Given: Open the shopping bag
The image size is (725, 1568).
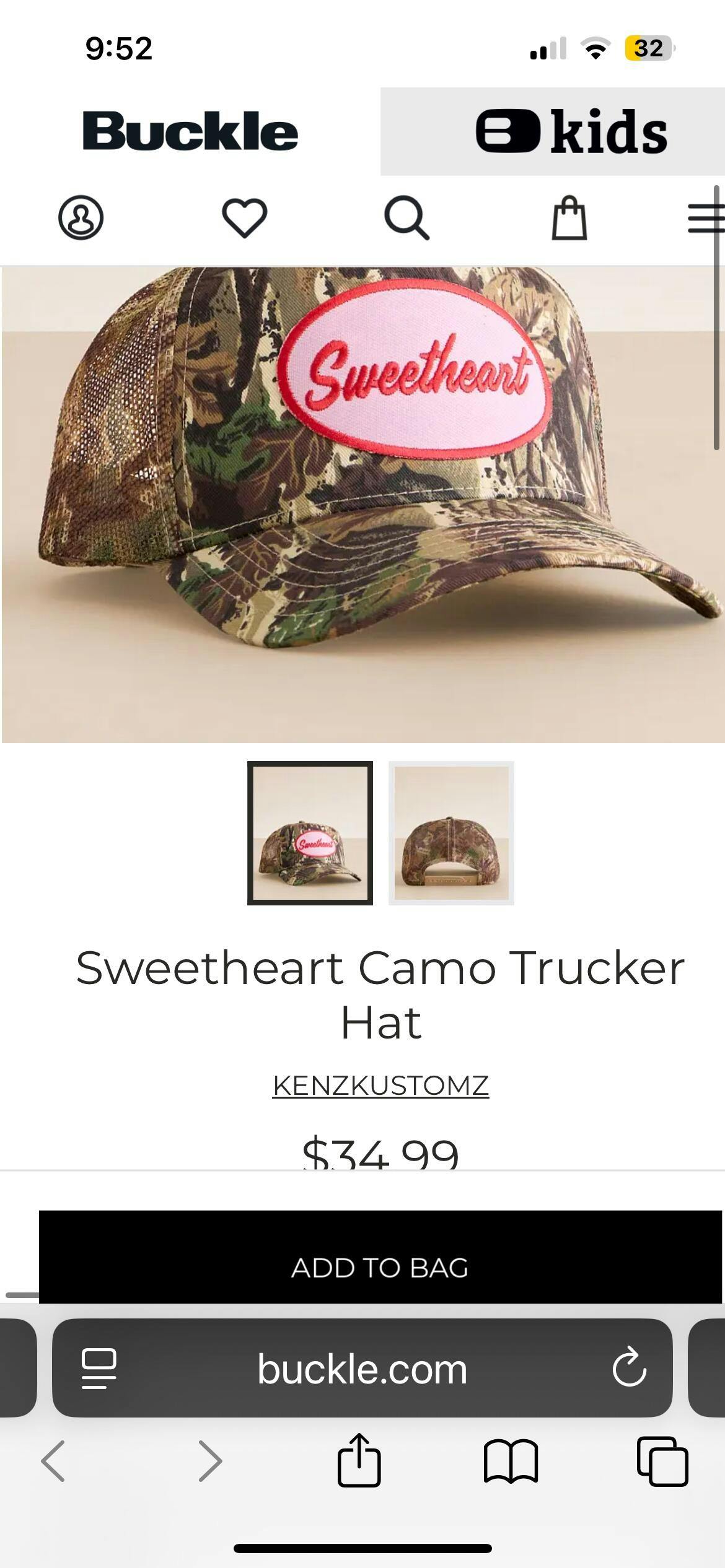Looking at the screenshot, I should [569, 218].
